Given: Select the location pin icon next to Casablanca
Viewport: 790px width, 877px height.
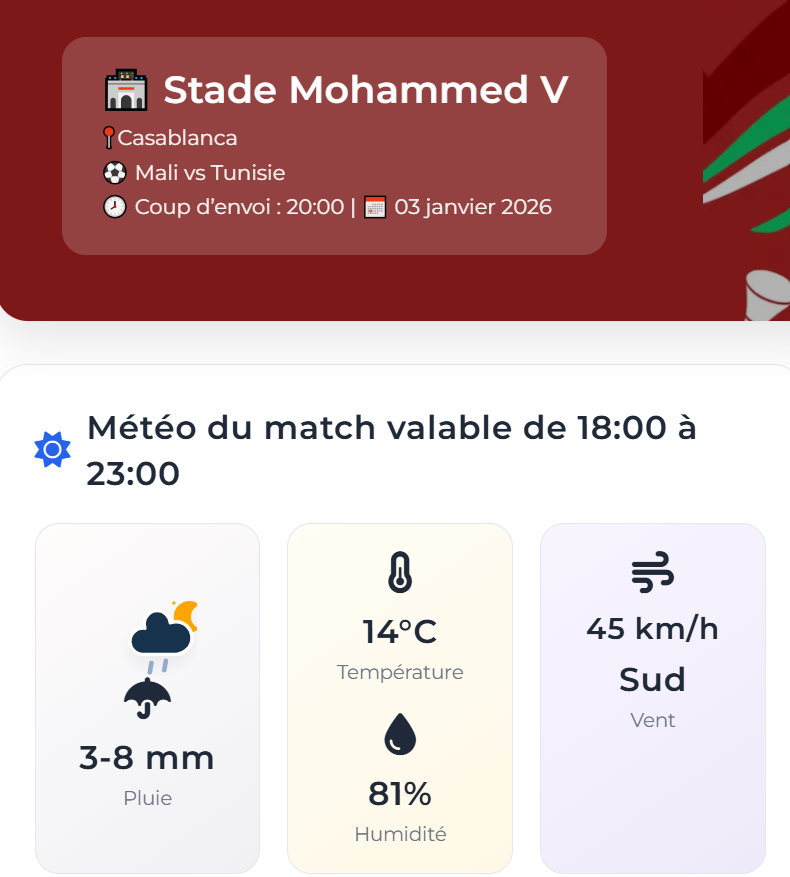Looking at the screenshot, I should click(x=109, y=137).
